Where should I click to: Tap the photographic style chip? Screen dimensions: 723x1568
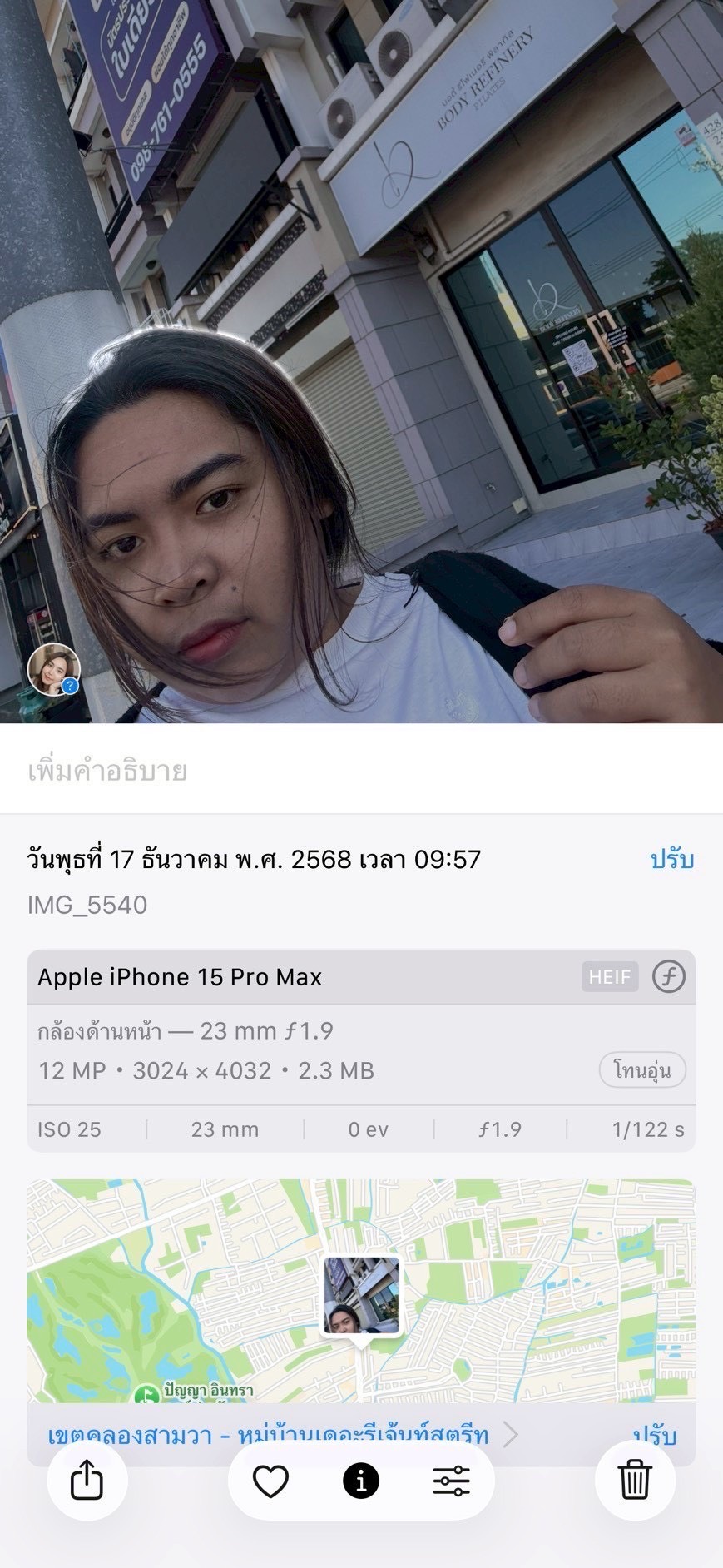641,1070
